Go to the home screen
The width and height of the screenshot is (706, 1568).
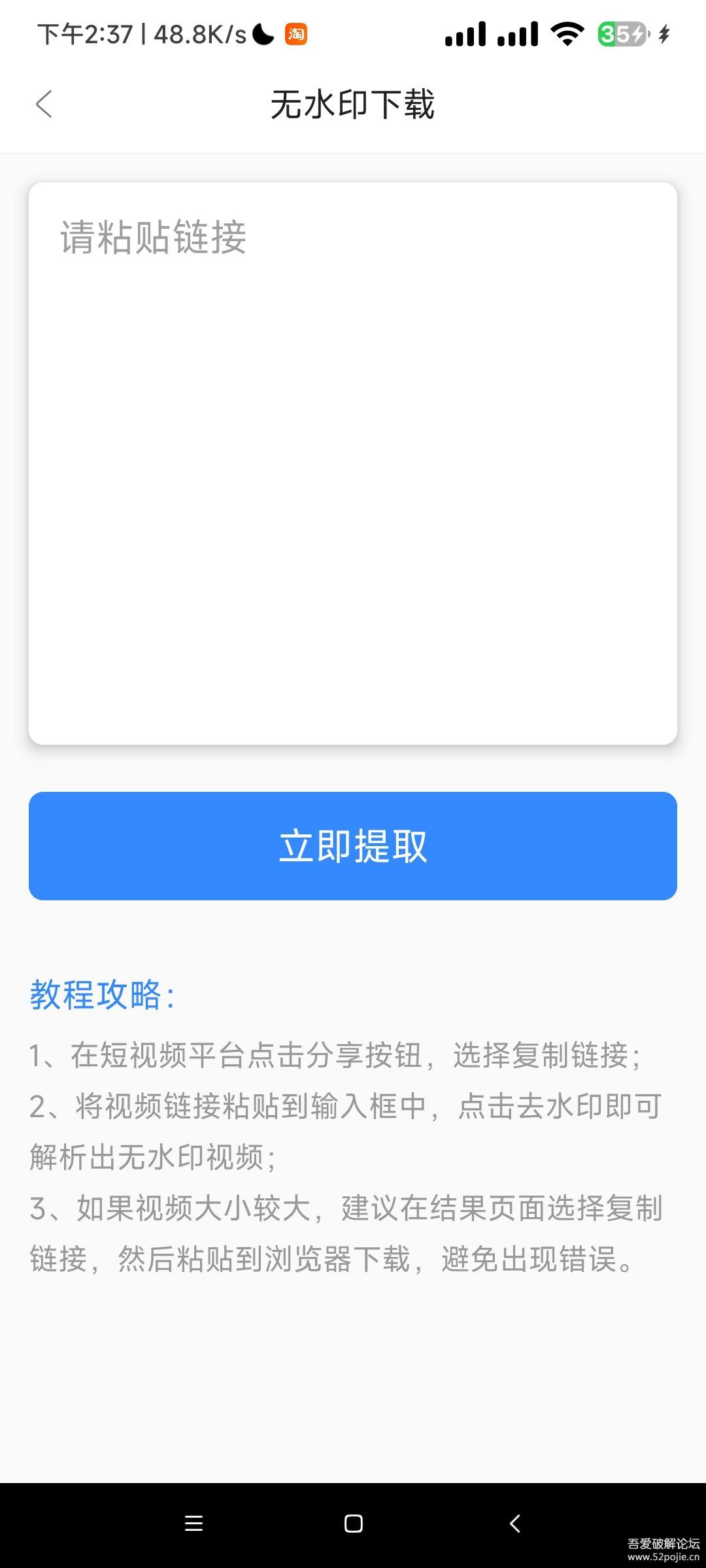click(x=353, y=1524)
